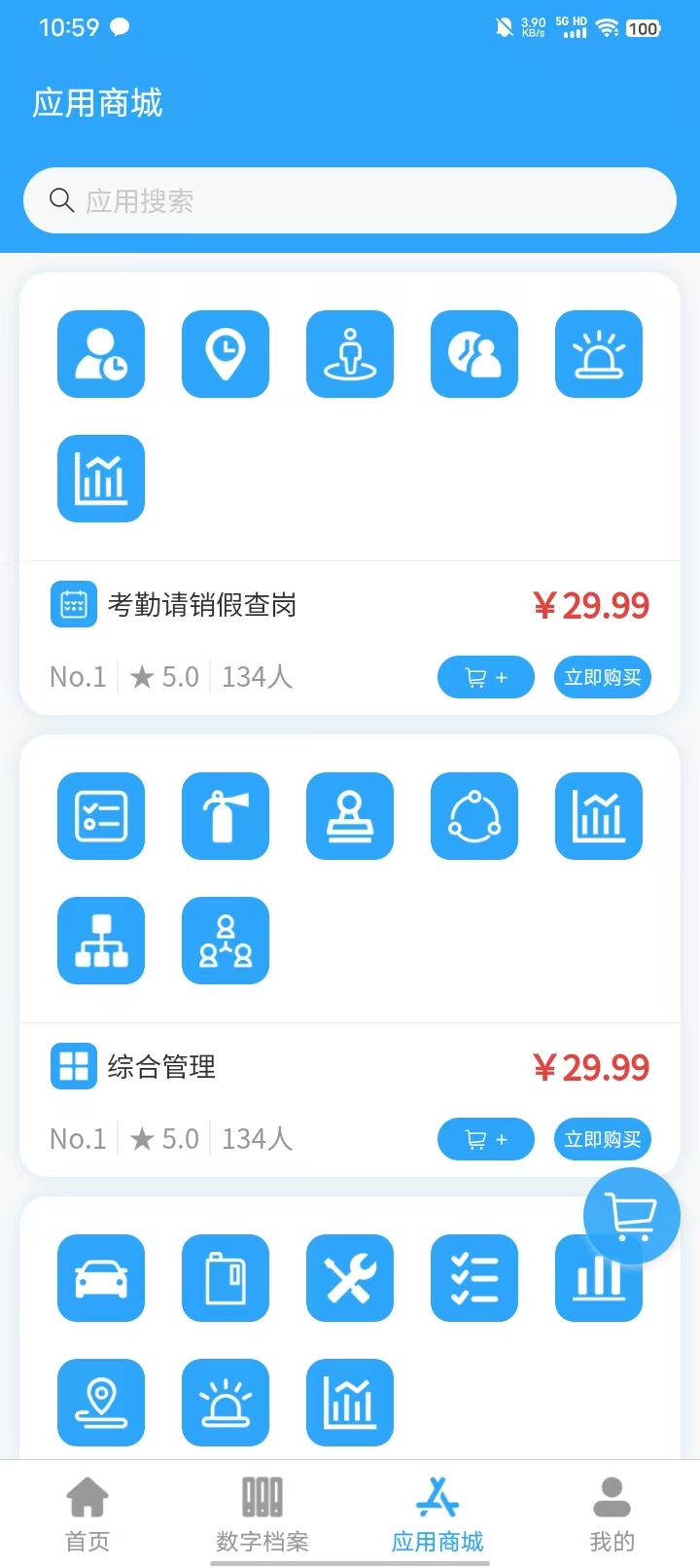The width and height of the screenshot is (700, 1568).
Task: Add 综合管理 package to cart
Action: (x=486, y=1139)
